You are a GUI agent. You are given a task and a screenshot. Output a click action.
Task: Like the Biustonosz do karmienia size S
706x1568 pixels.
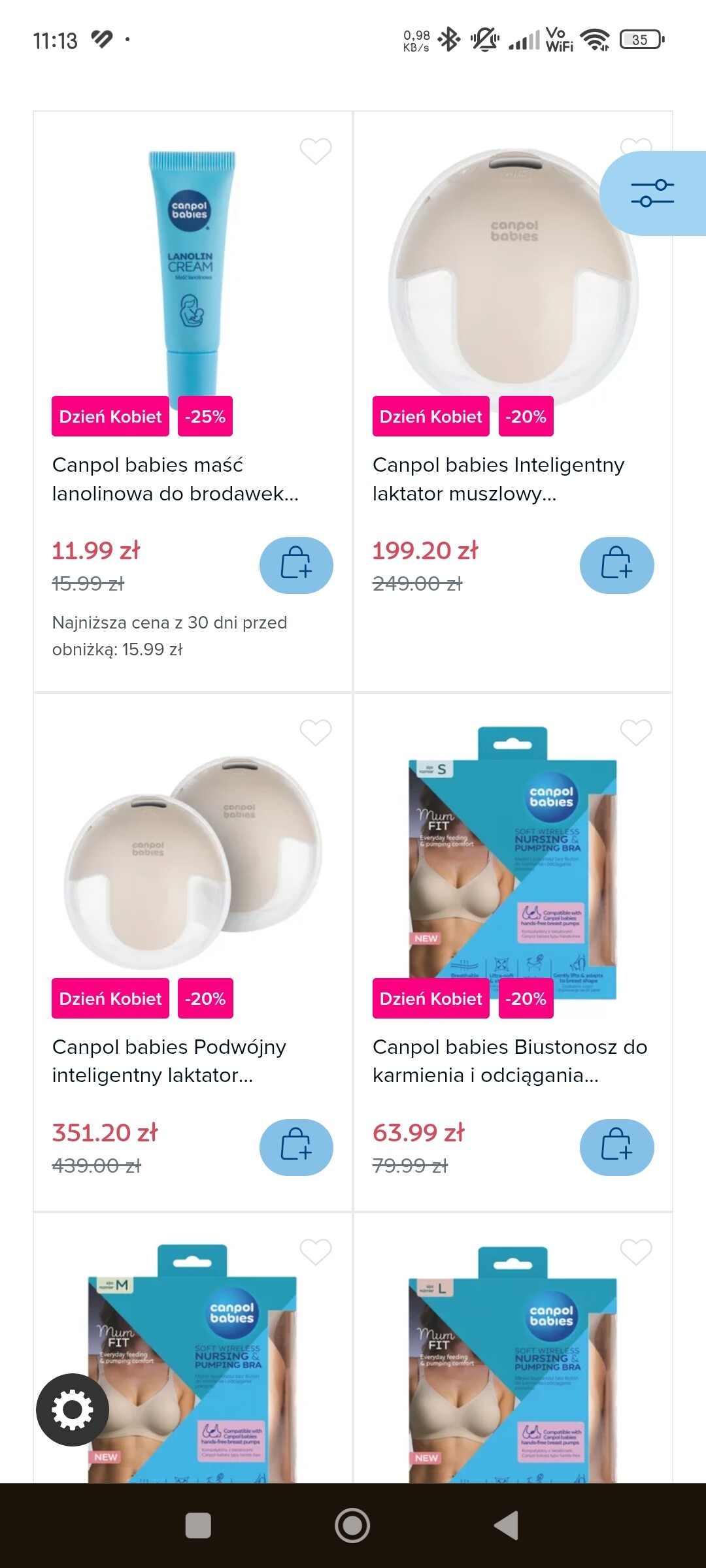pos(636,732)
